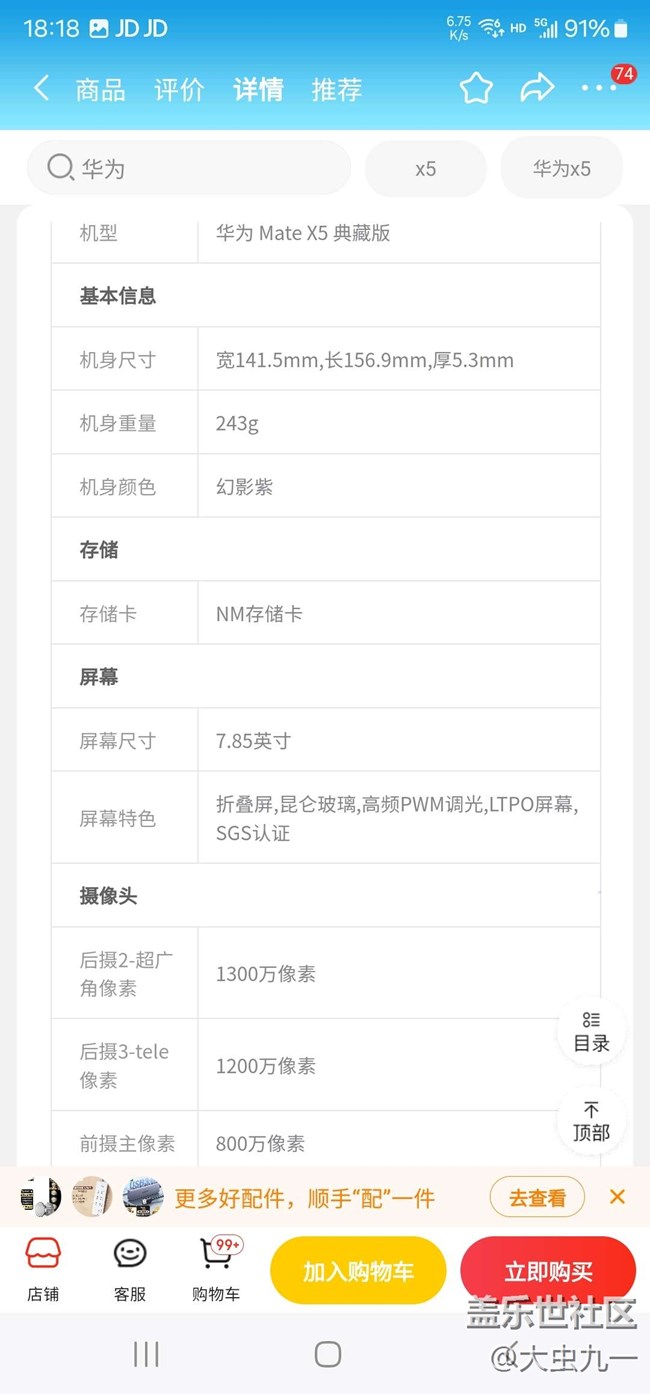
Task: Select the x5 search suggestion chip
Action: [426, 168]
